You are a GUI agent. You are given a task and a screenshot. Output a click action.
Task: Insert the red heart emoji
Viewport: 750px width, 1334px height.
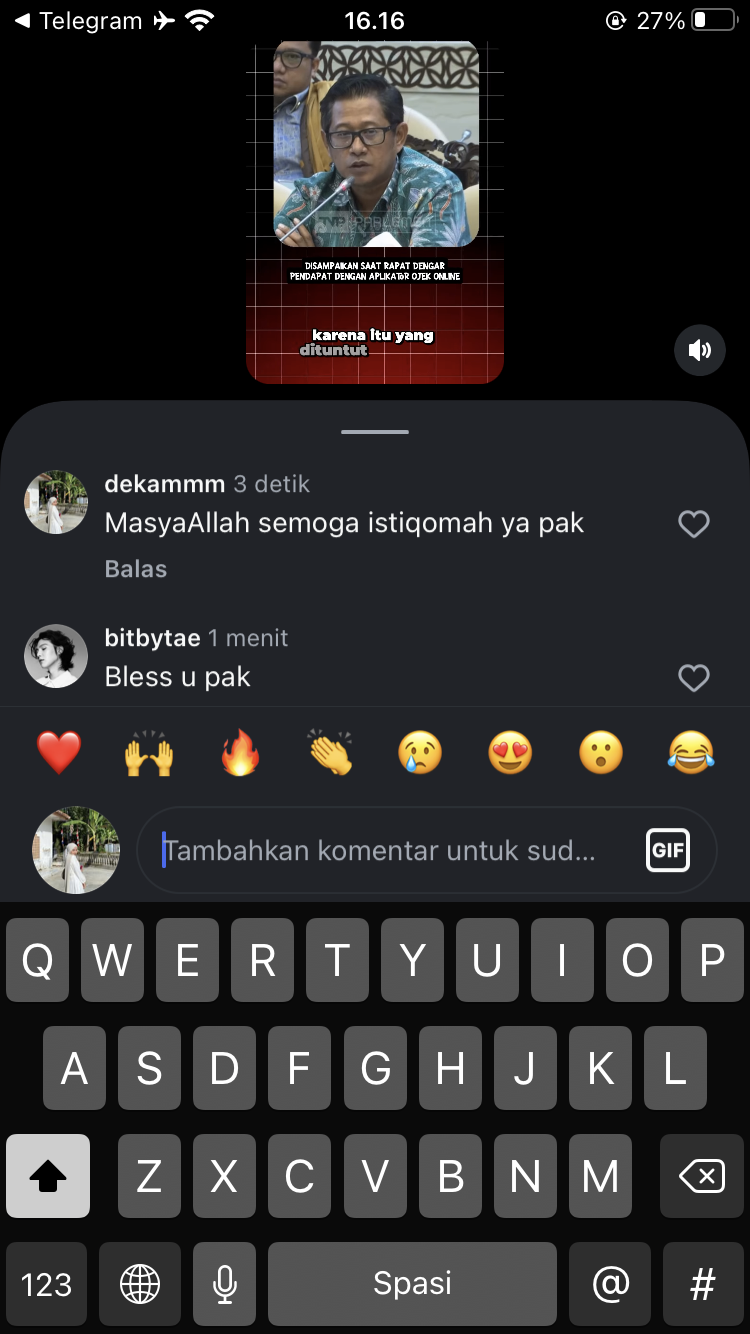59,752
